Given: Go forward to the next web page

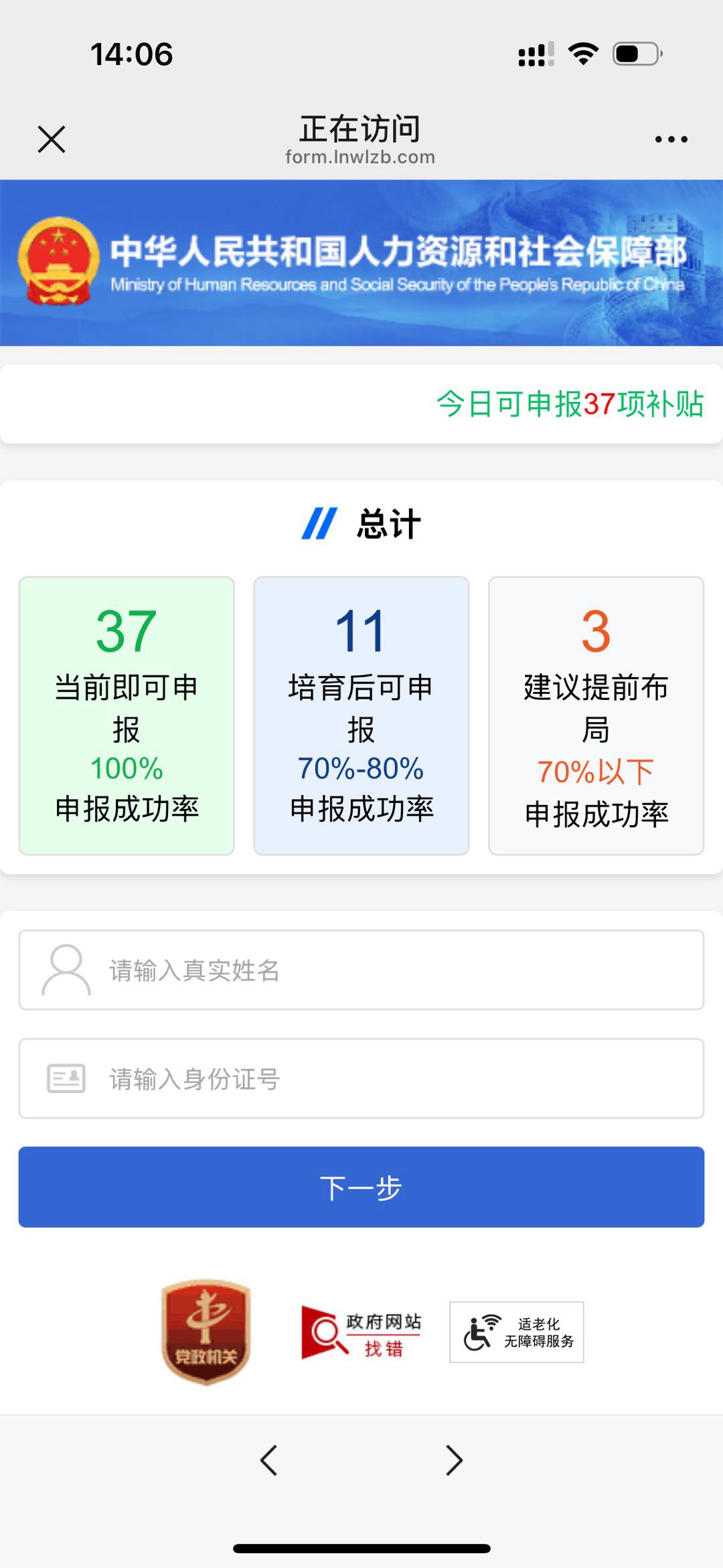Looking at the screenshot, I should [454, 1460].
